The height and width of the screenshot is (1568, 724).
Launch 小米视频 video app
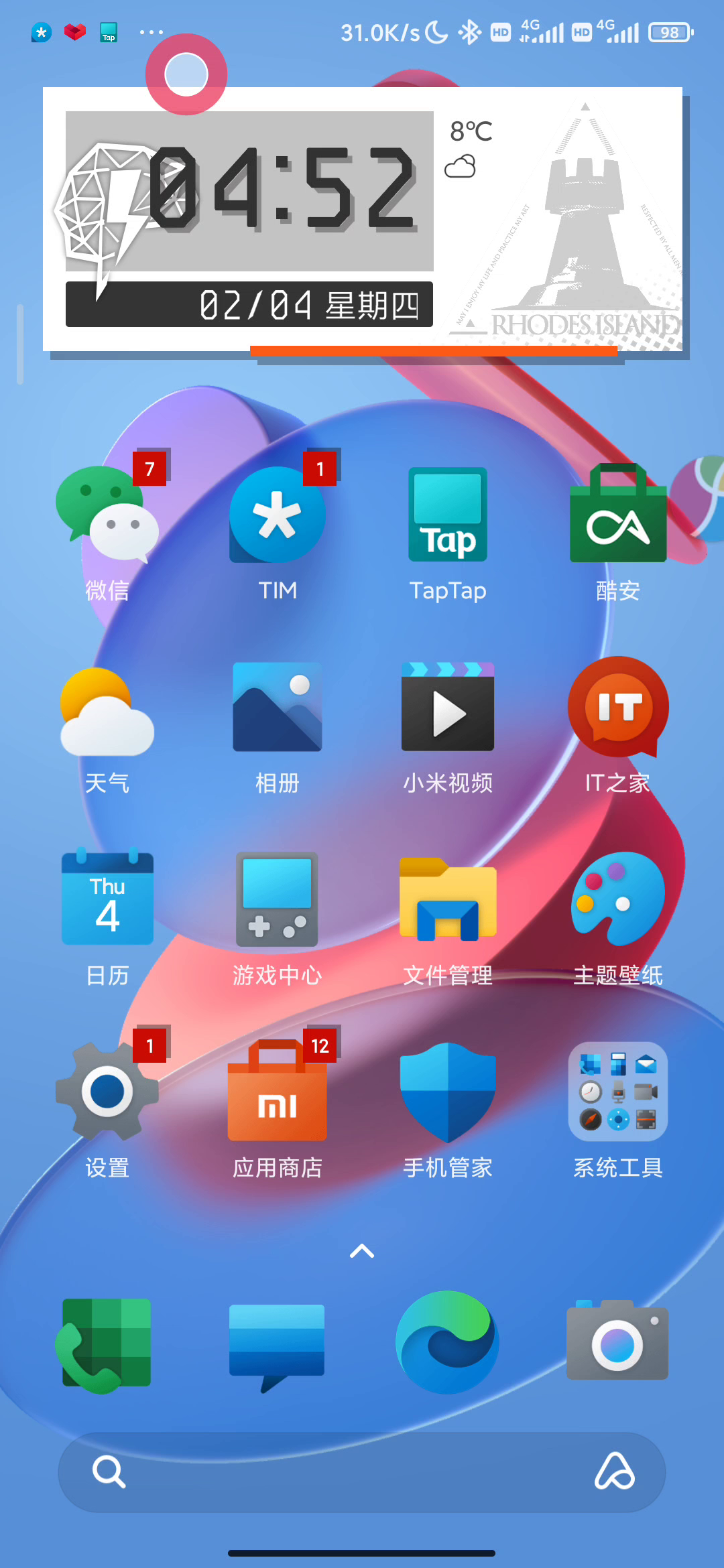pyautogui.click(x=448, y=708)
